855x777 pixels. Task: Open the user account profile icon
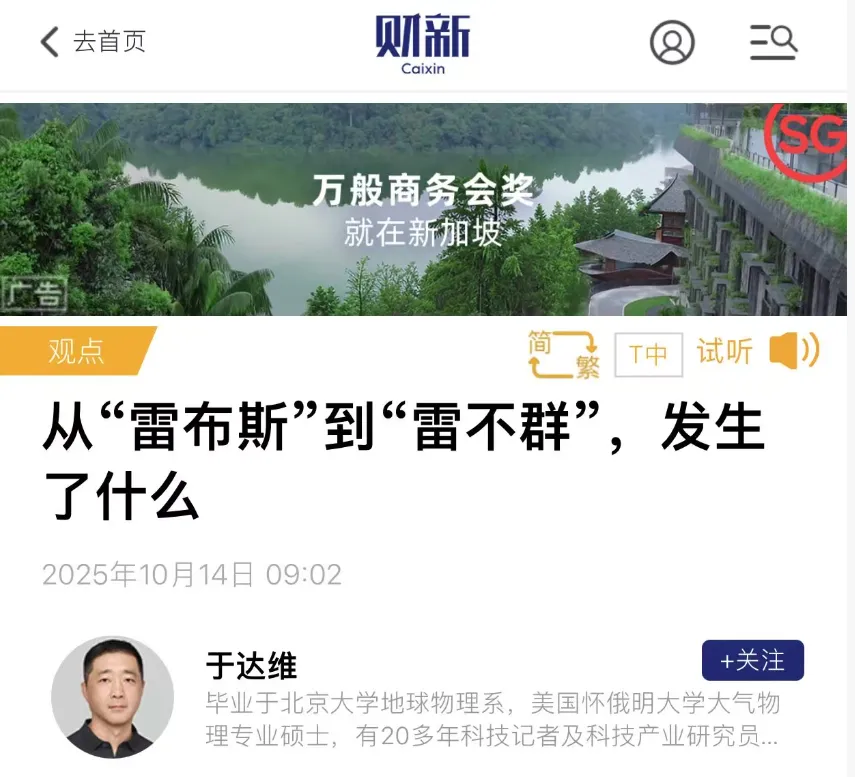pyautogui.click(x=672, y=42)
